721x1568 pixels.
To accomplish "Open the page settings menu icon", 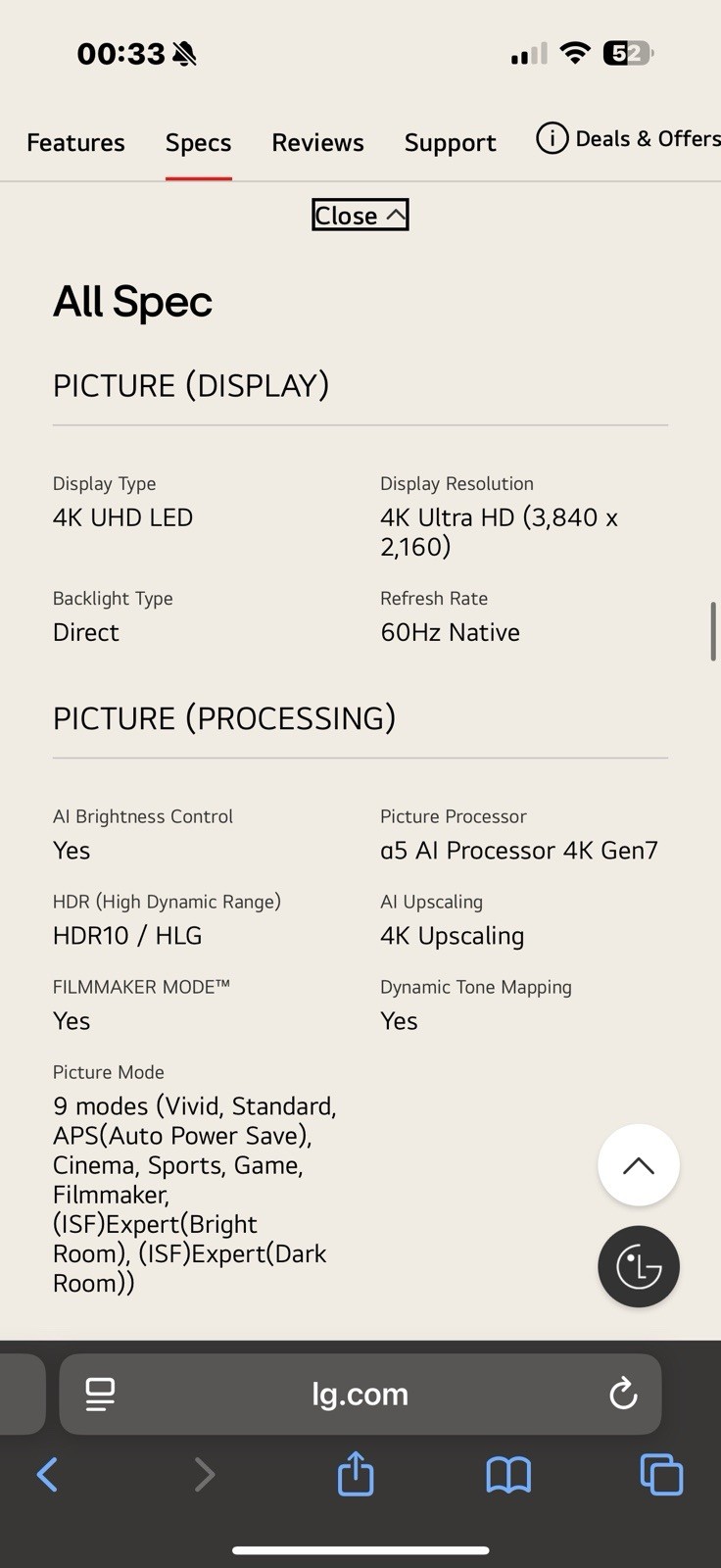I will tap(100, 1395).
